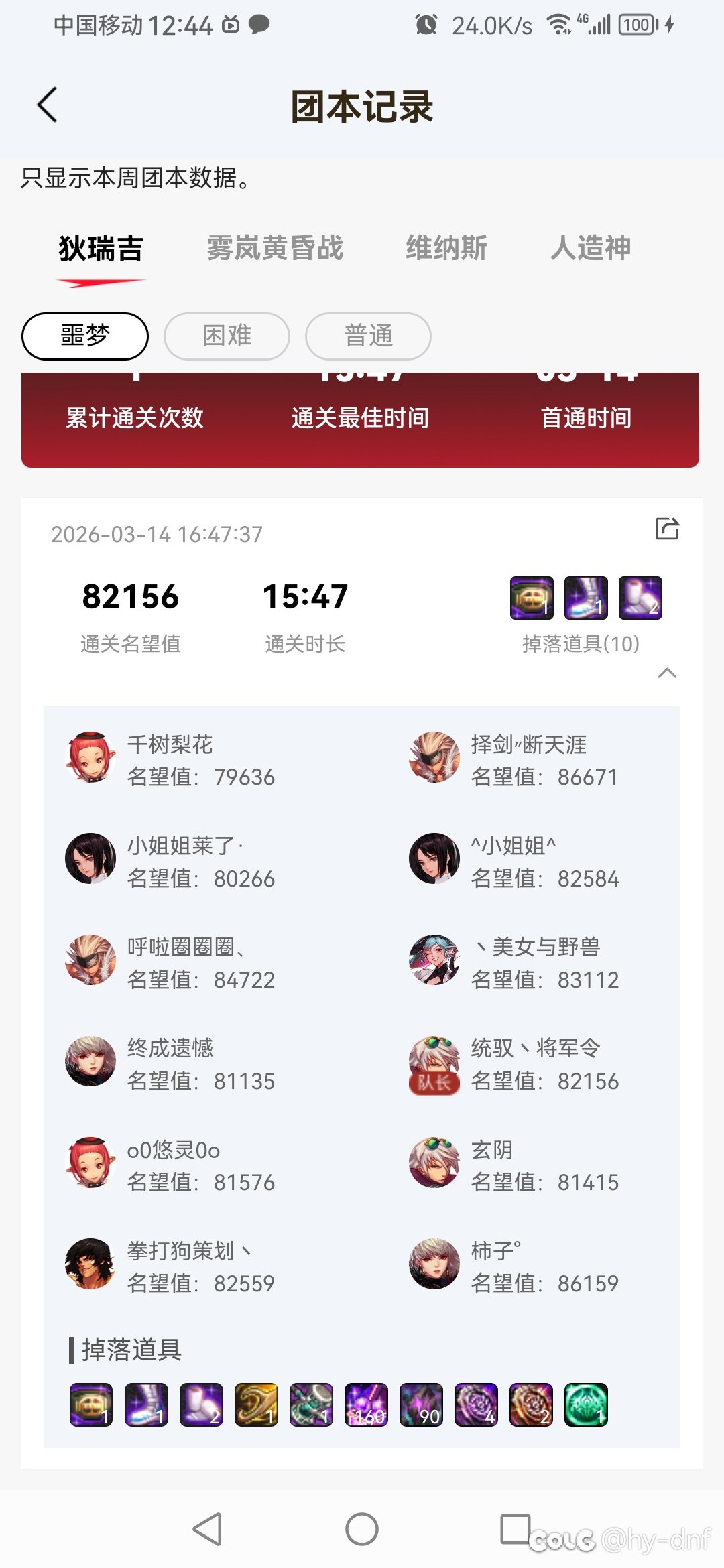Filter by 普通 difficulty
The height and width of the screenshot is (1568, 724).
click(368, 336)
